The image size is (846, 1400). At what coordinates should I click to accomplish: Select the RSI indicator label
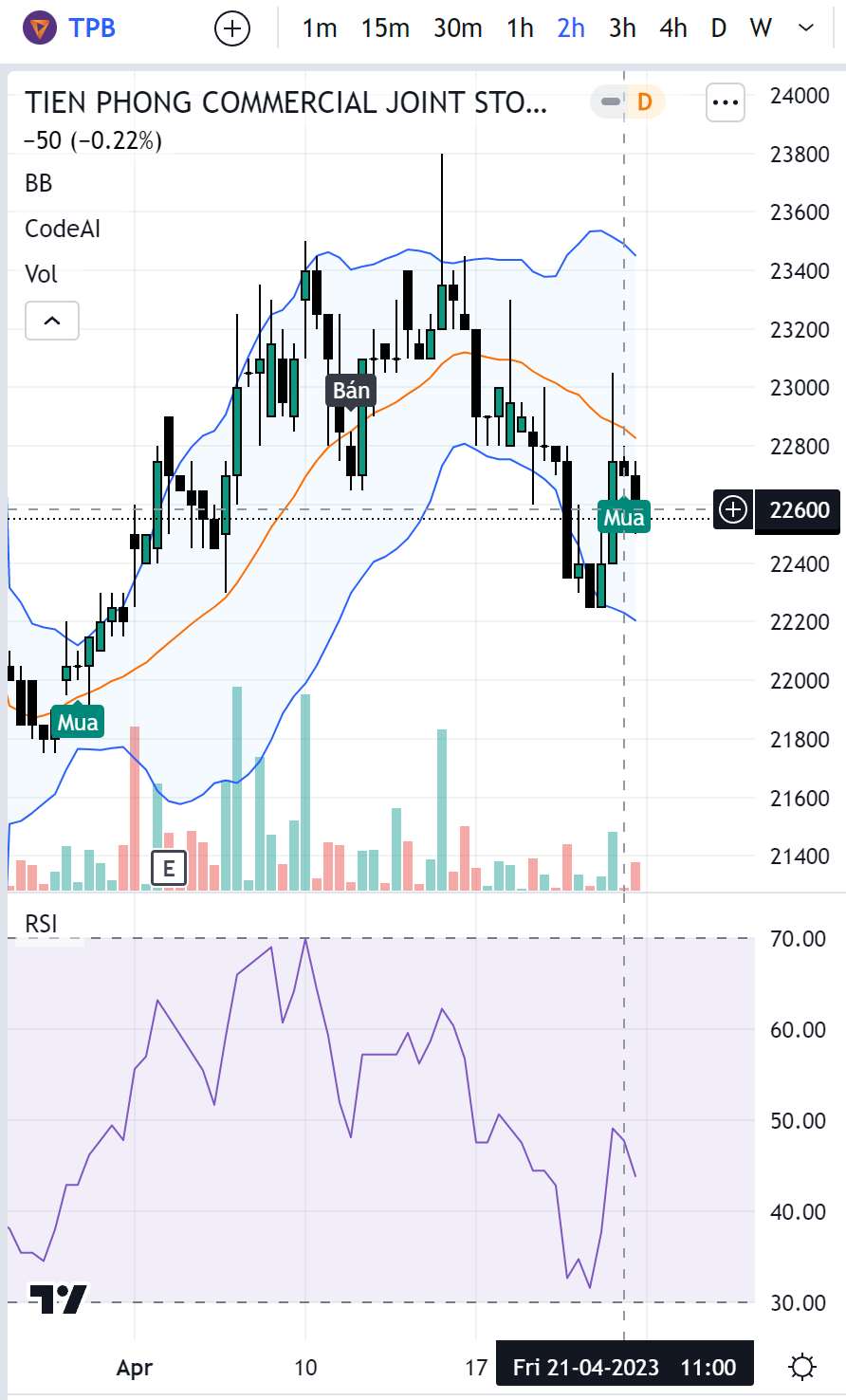point(42,923)
